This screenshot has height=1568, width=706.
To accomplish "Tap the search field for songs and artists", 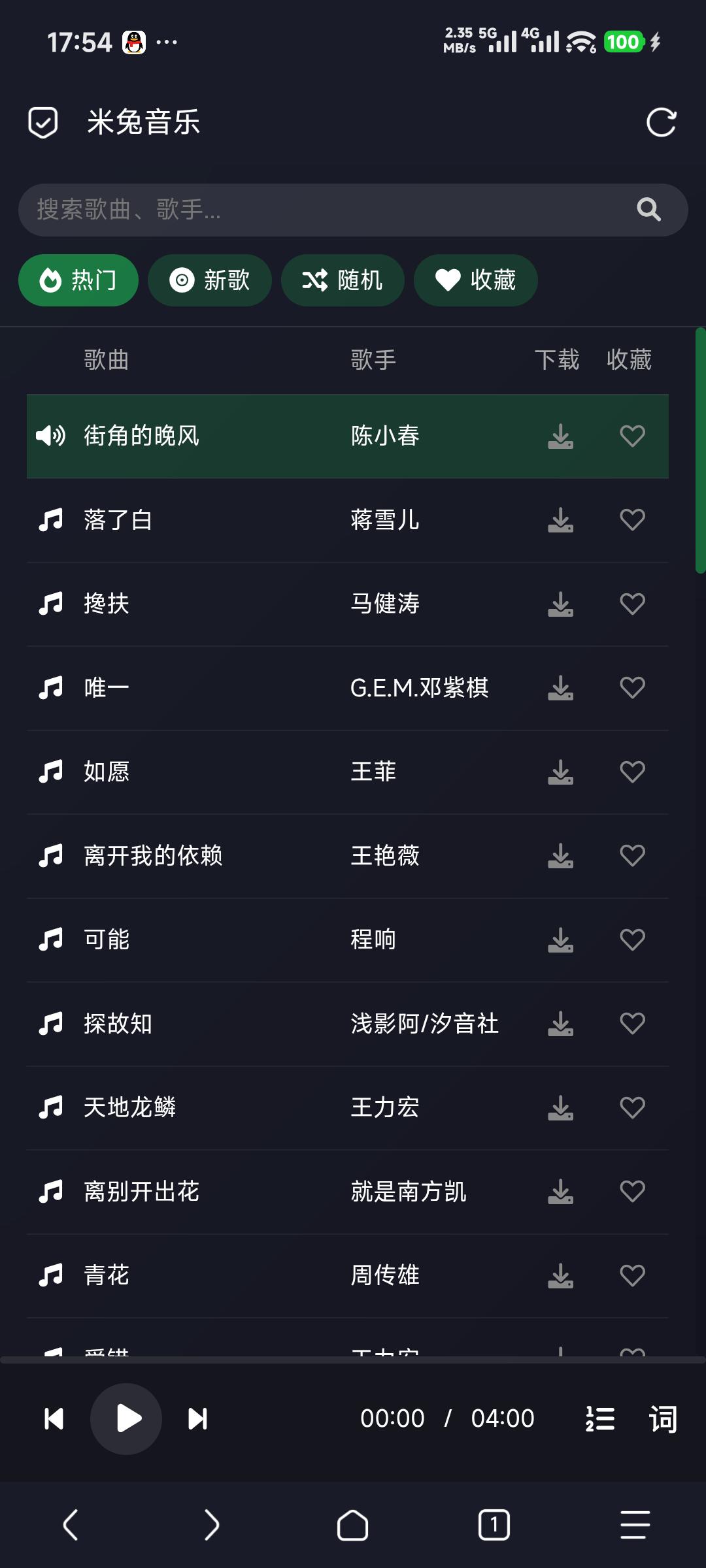I will [327, 210].
